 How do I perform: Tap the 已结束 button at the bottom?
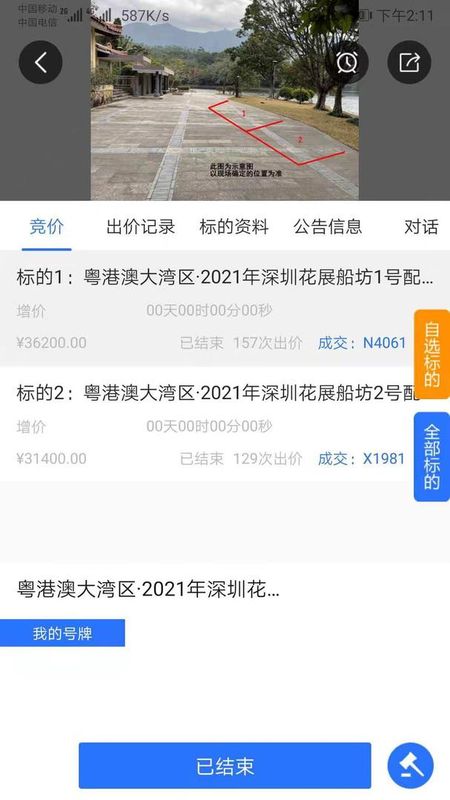click(225, 766)
